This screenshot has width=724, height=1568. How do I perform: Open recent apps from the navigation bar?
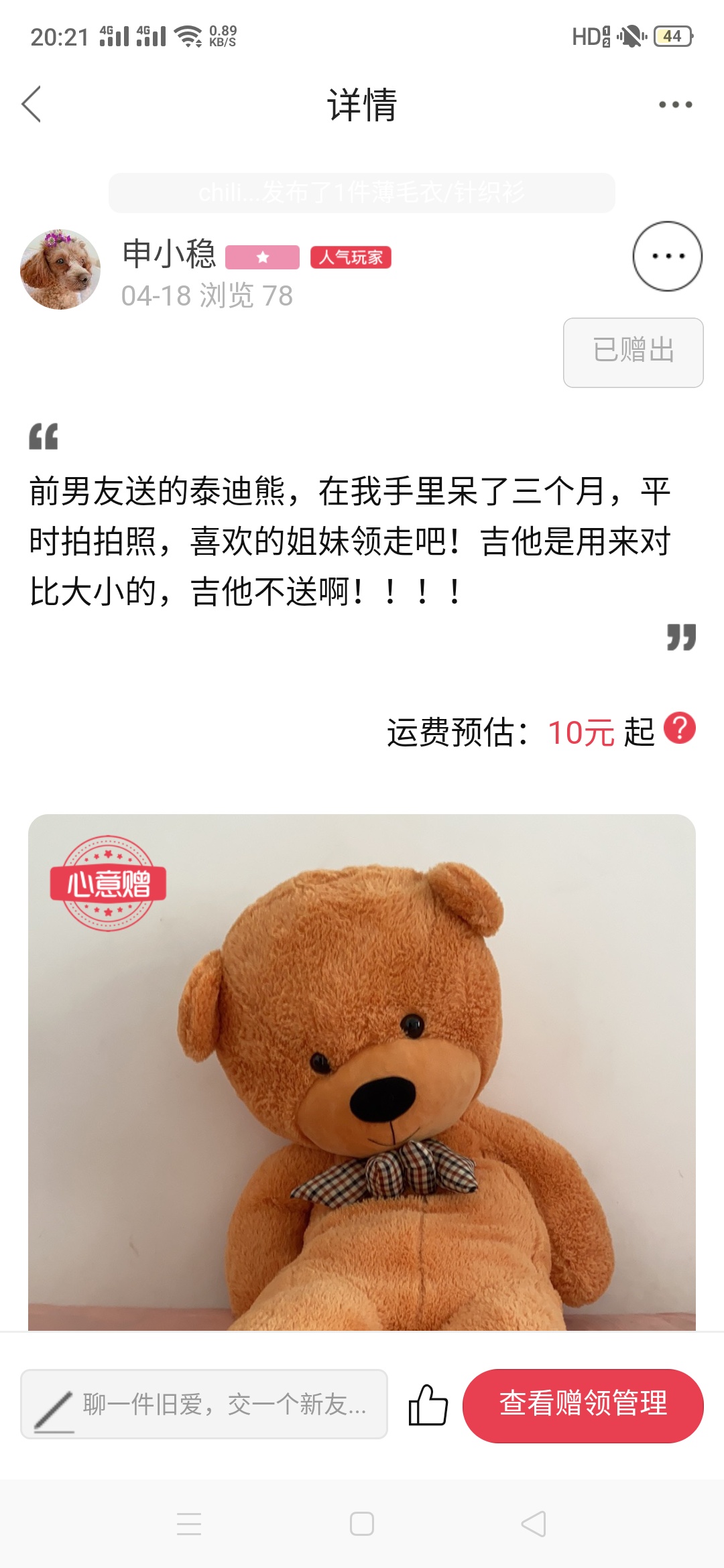coord(189,1524)
